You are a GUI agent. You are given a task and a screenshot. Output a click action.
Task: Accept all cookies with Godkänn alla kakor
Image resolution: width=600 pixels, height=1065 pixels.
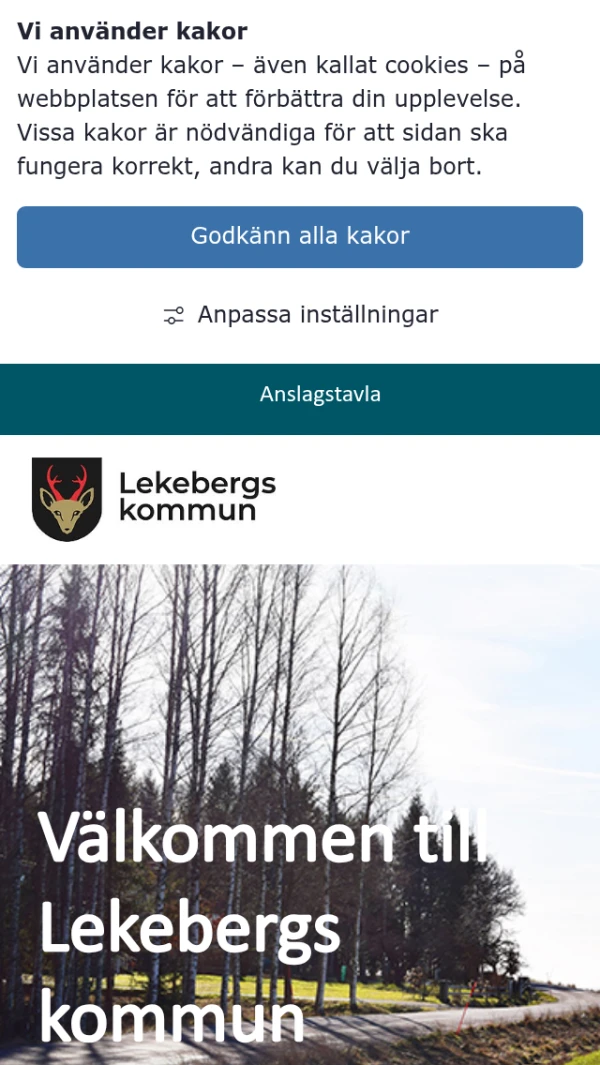300,237
